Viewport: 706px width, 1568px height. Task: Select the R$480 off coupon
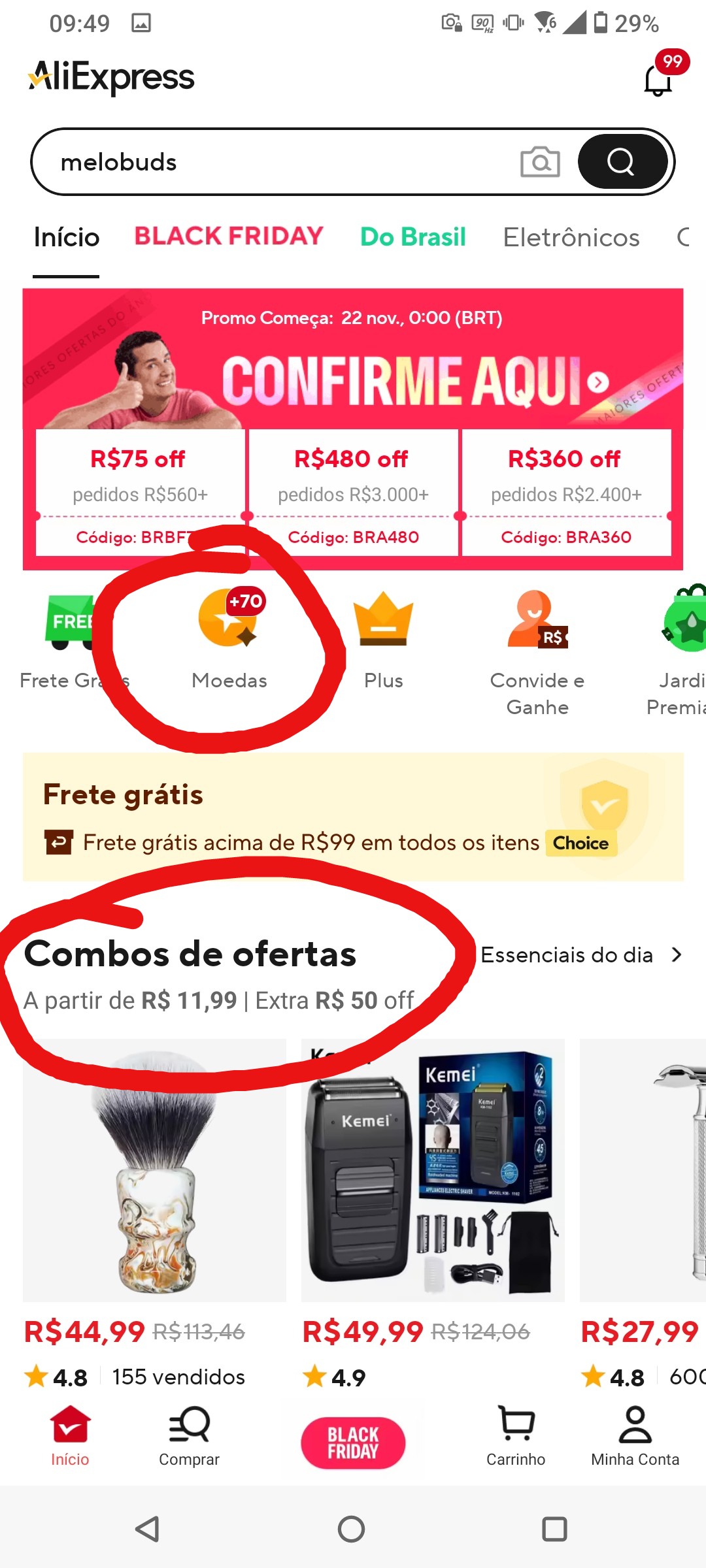click(353, 491)
